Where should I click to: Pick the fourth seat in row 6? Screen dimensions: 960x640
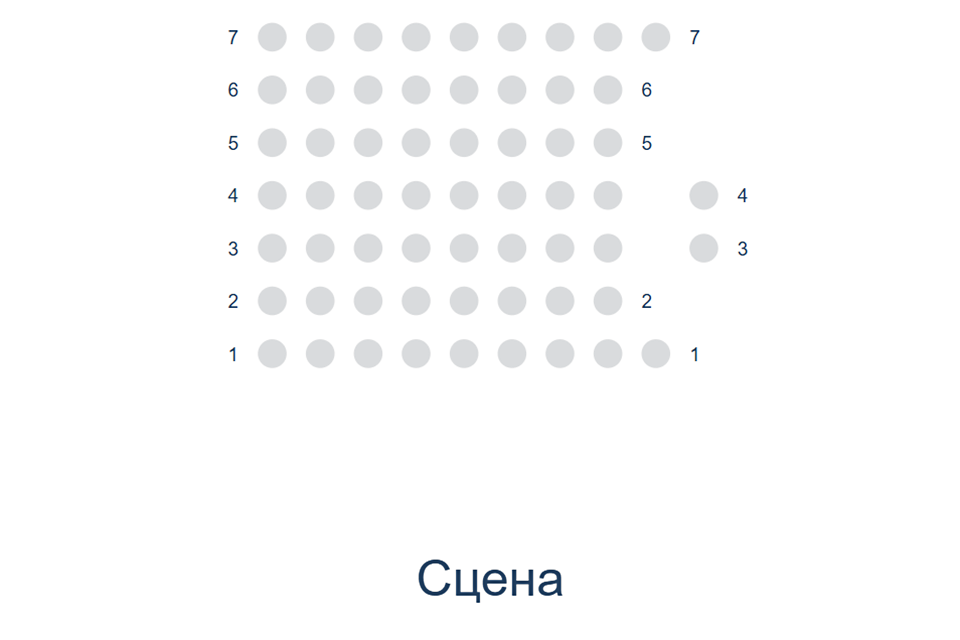pos(416,90)
